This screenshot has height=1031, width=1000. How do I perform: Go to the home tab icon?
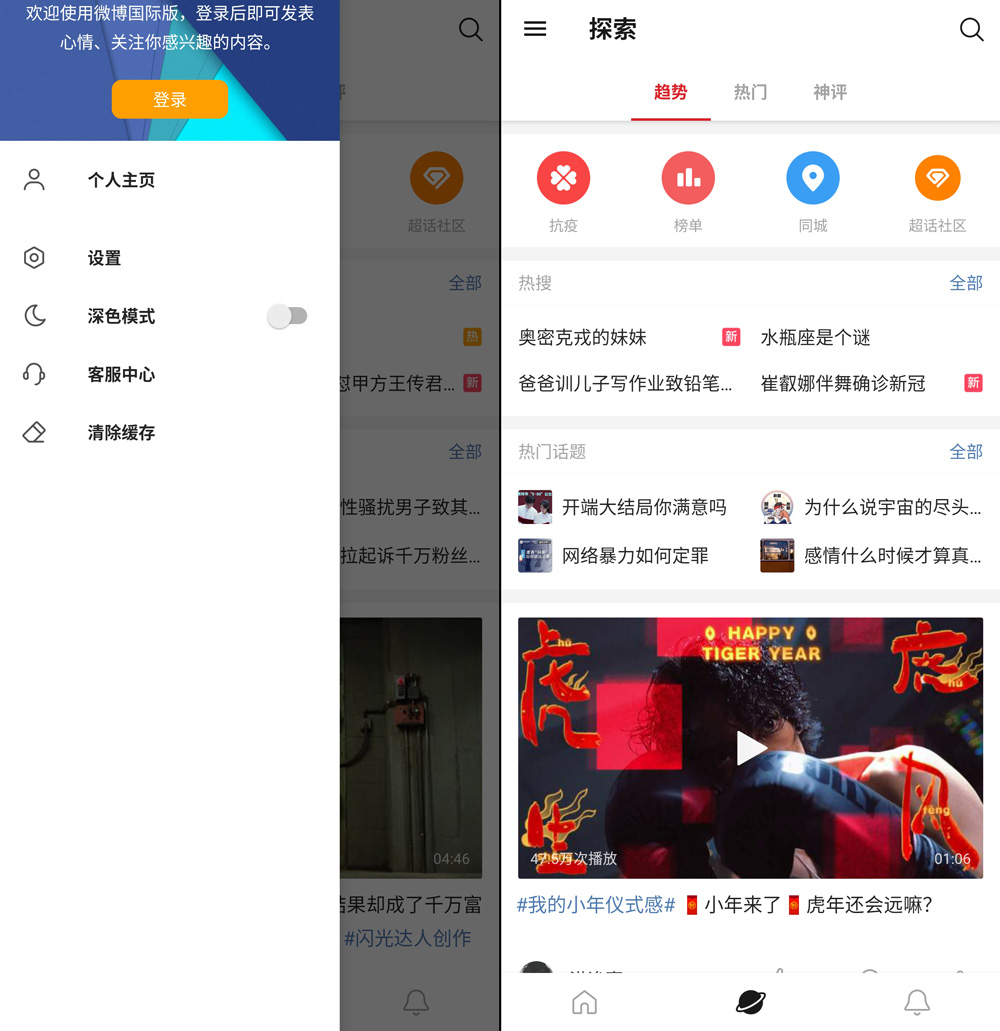point(584,1002)
